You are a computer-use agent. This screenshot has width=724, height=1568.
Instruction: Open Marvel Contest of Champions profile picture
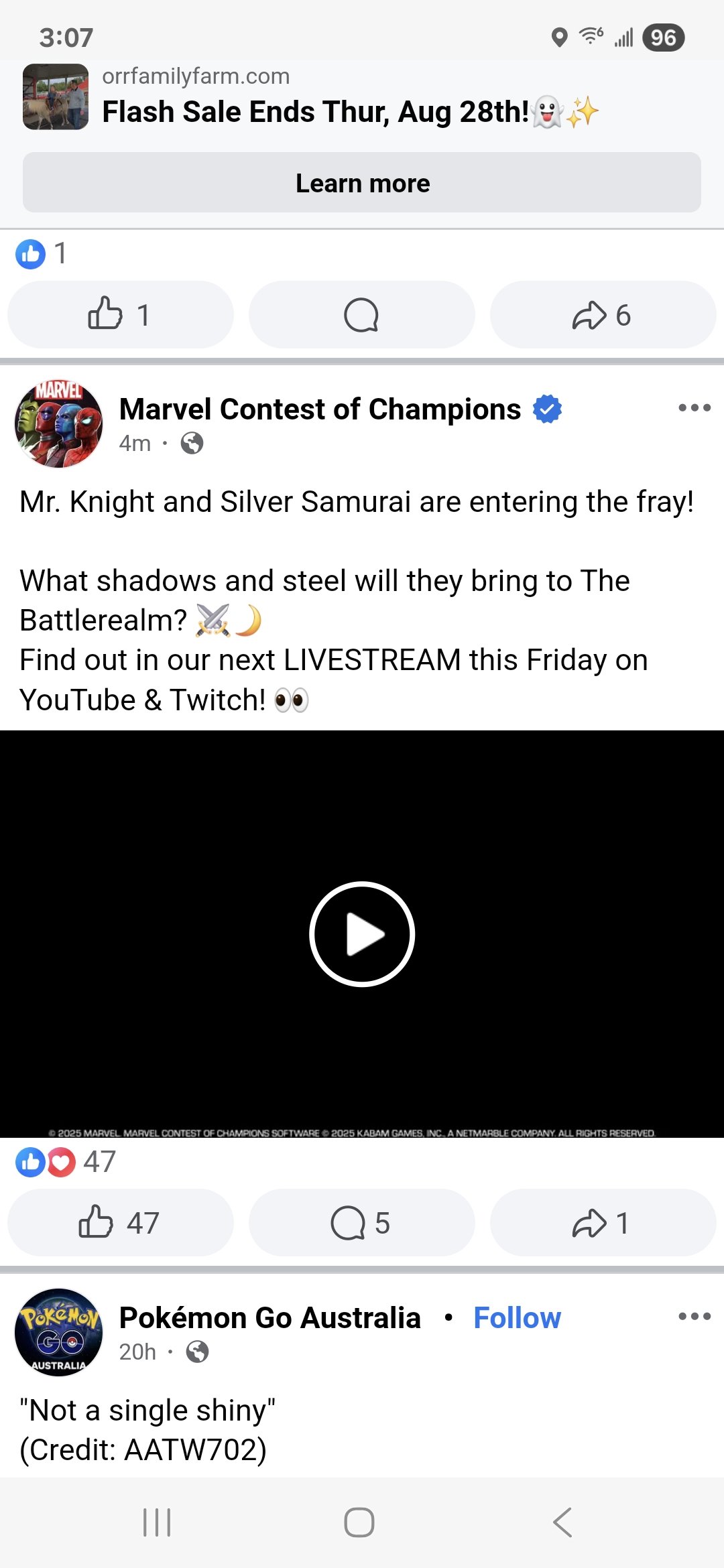pyautogui.click(x=59, y=423)
